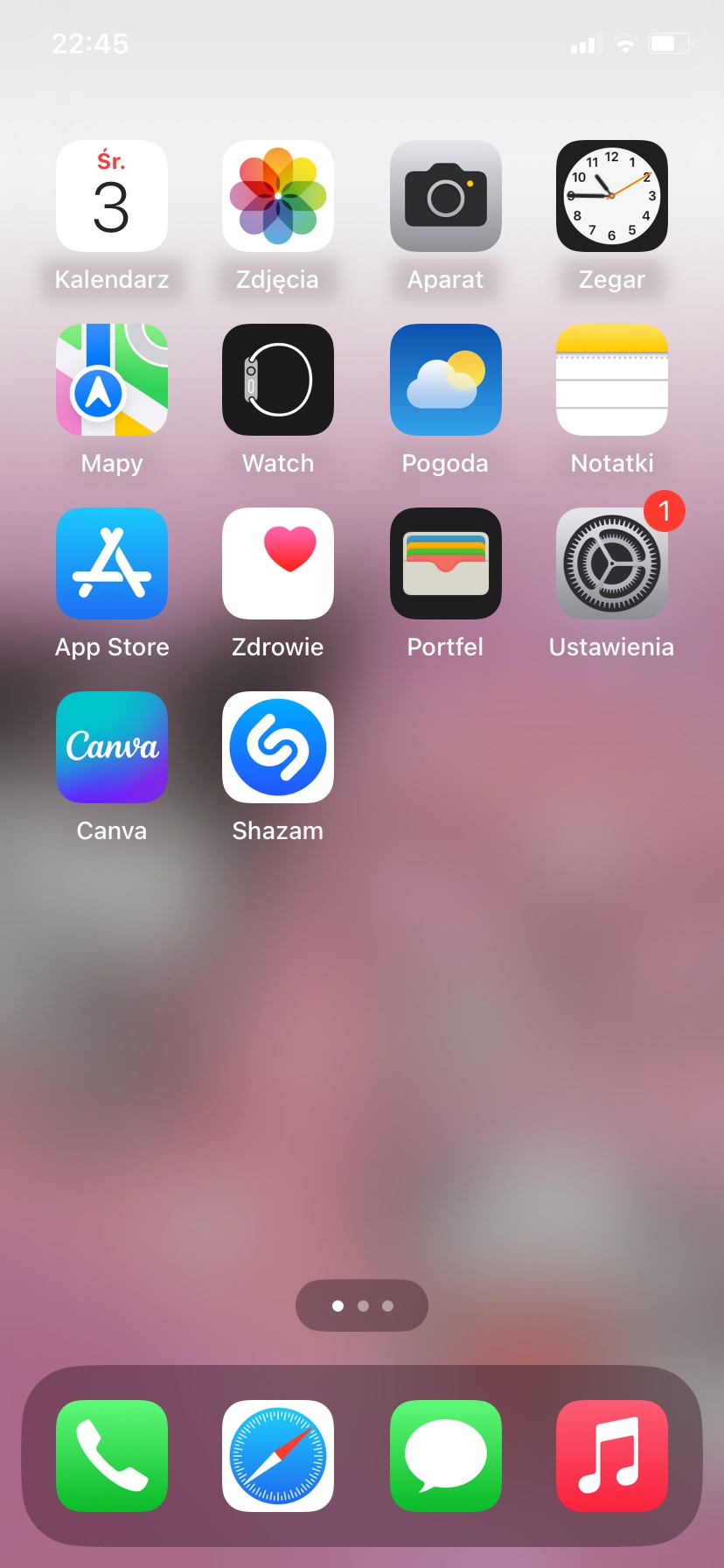Open the Watch app
This screenshot has height=1568, width=724.
click(278, 380)
